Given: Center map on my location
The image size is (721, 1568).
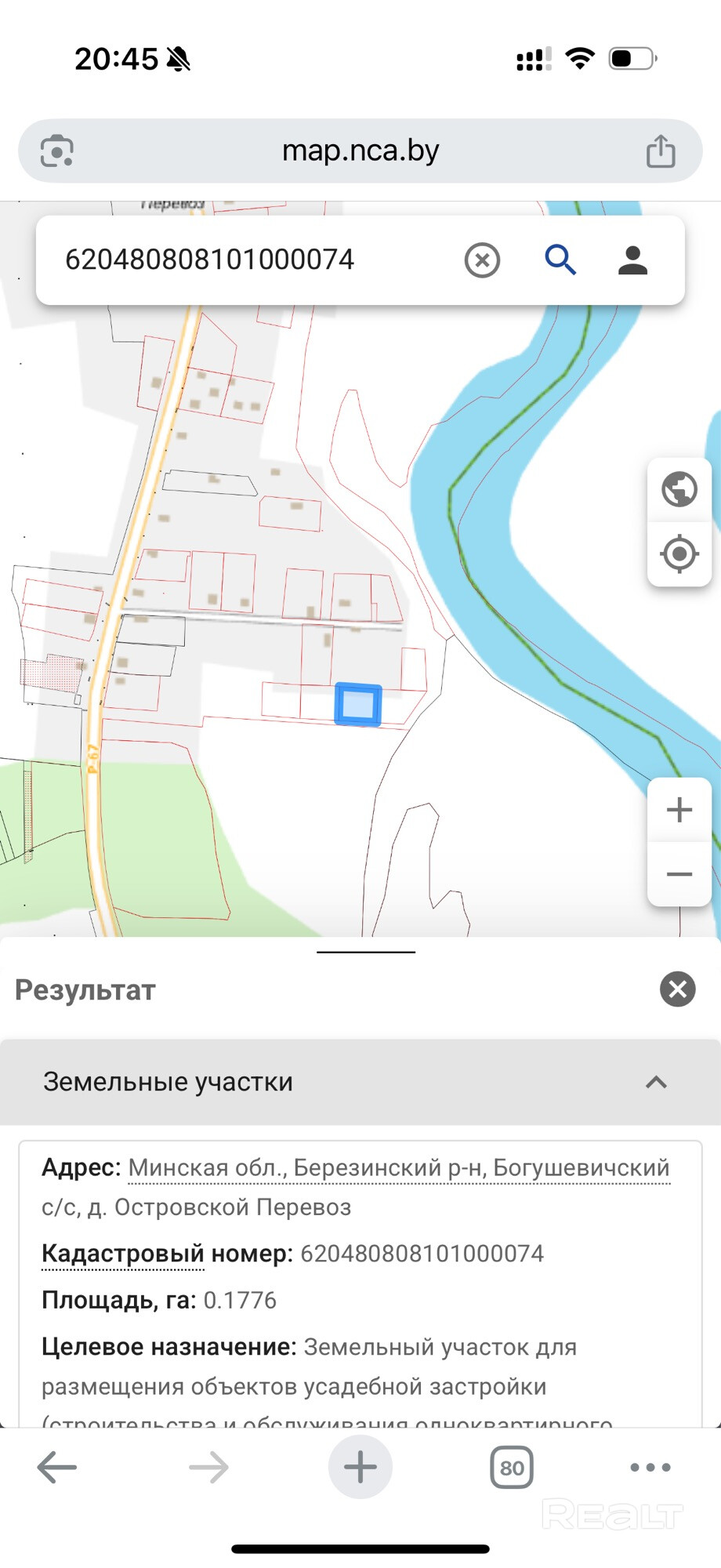Looking at the screenshot, I should pos(679,554).
